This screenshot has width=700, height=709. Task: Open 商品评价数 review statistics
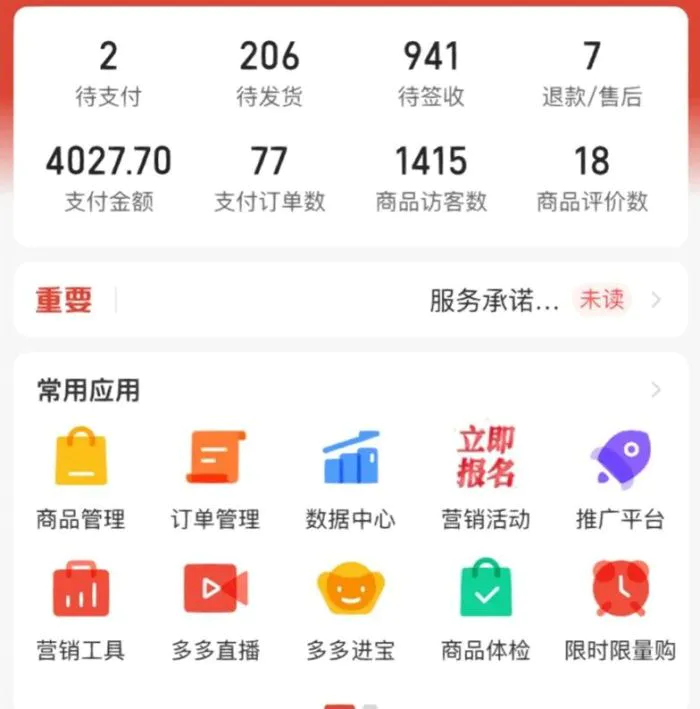click(x=592, y=178)
